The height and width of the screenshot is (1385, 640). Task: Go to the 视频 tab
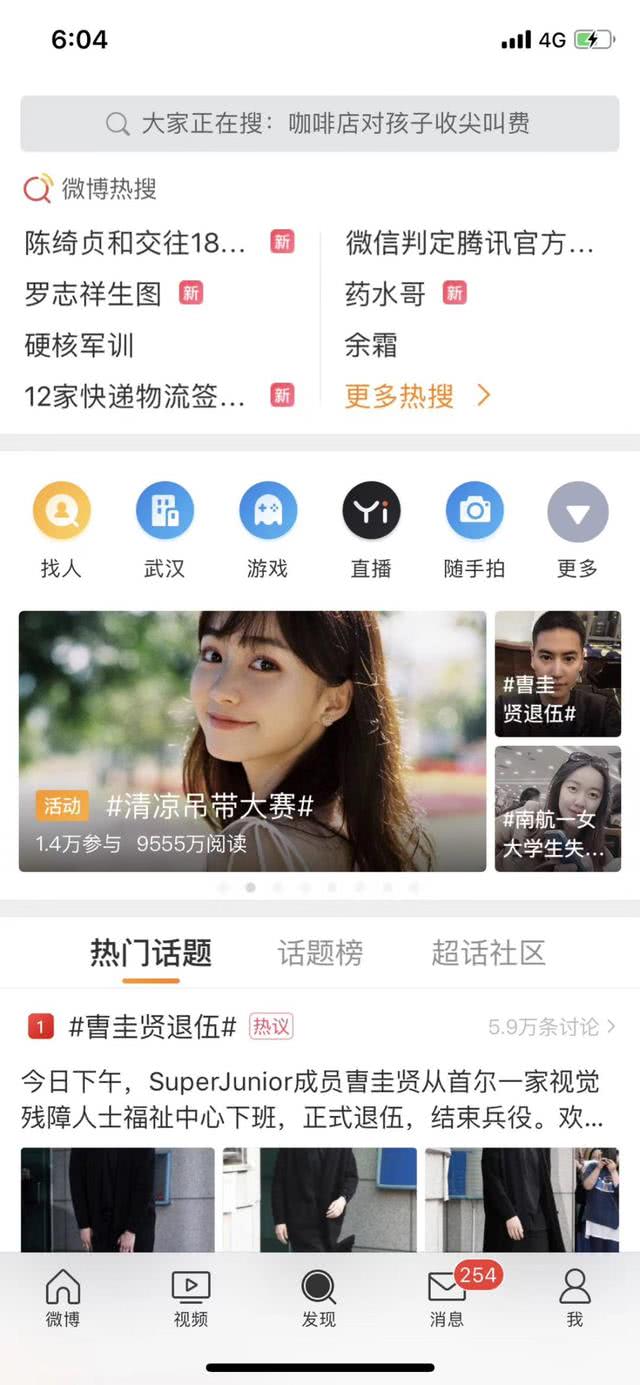[190, 1299]
